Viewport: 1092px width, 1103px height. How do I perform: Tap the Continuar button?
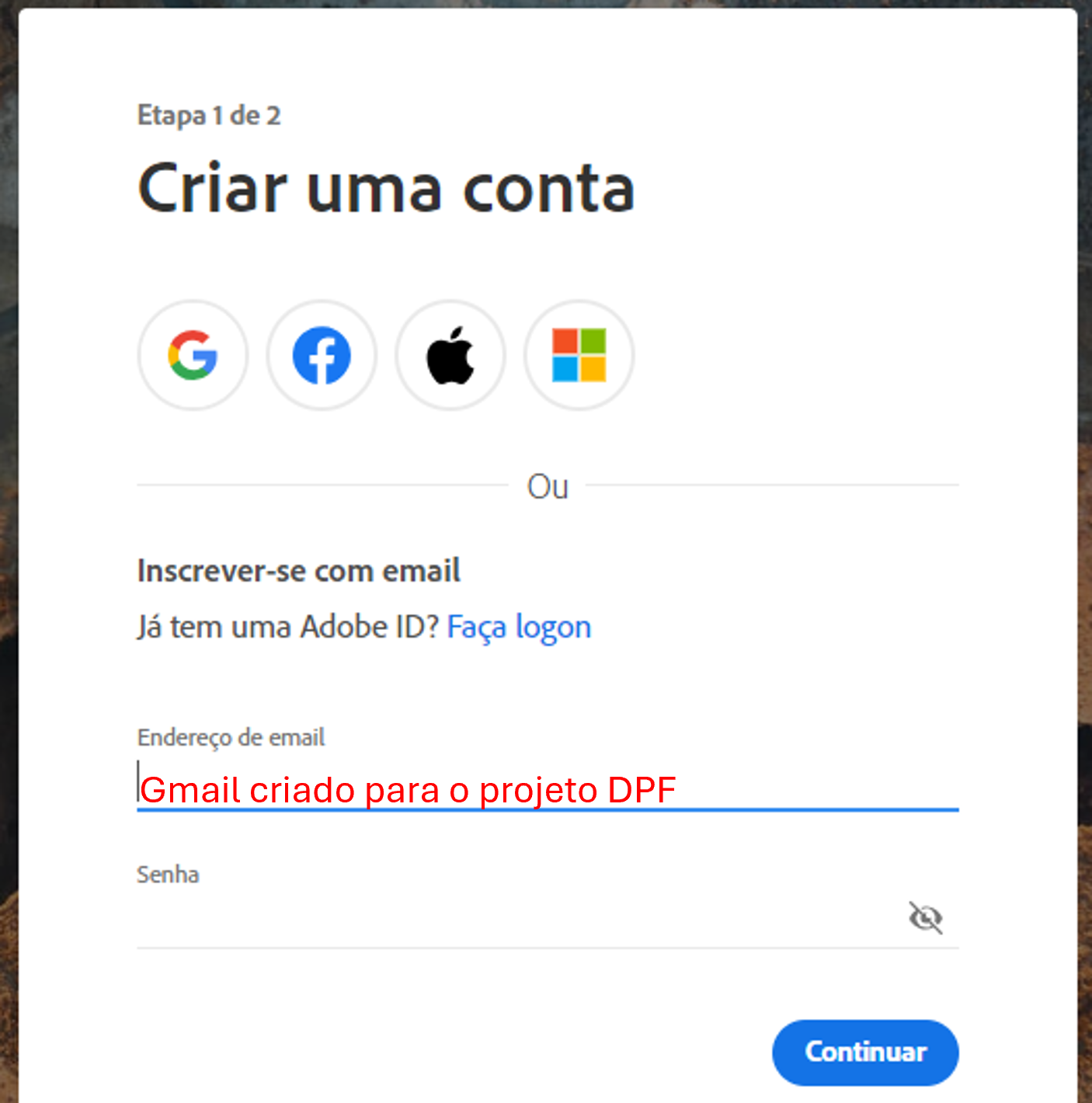[x=865, y=1052]
